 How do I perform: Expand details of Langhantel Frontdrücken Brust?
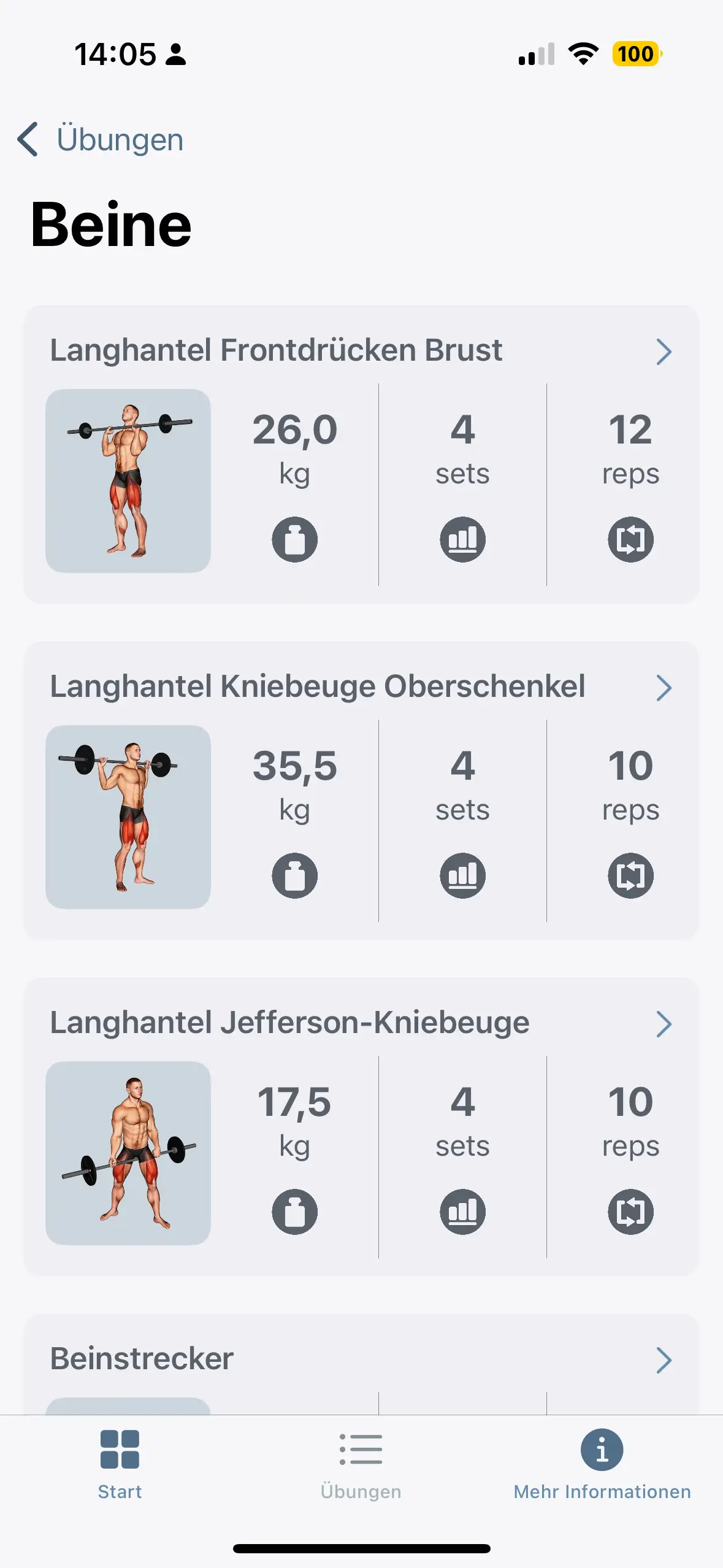point(665,352)
